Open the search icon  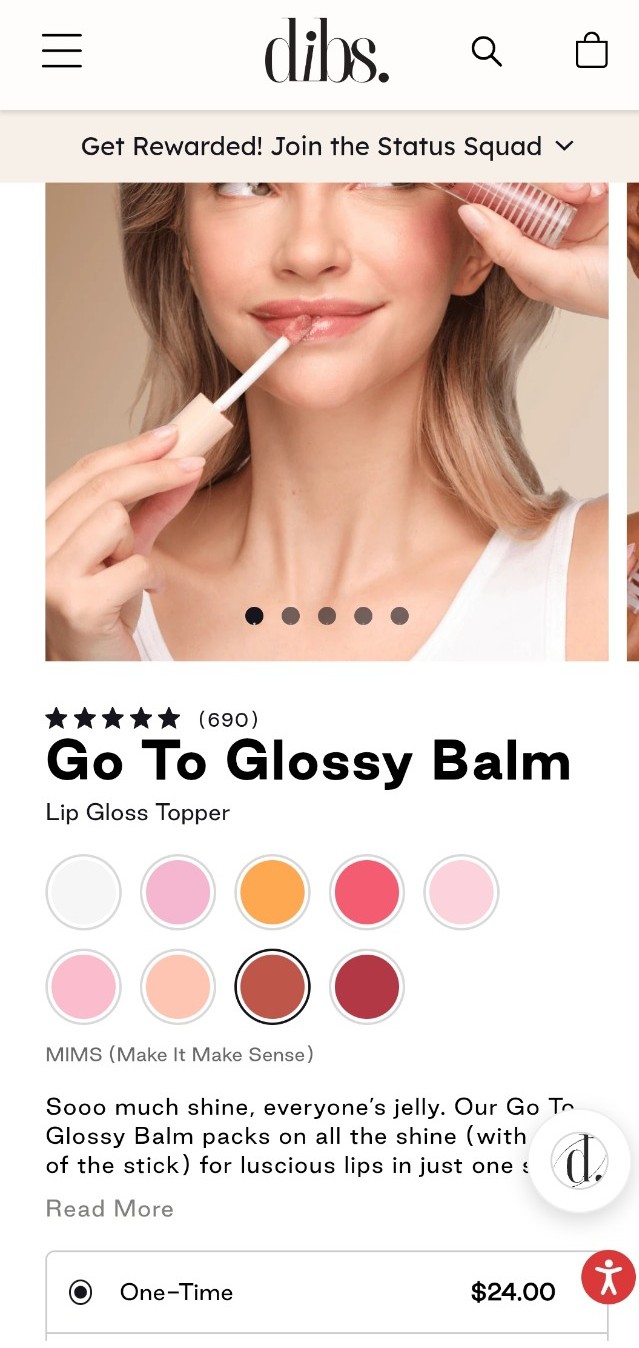pos(486,51)
